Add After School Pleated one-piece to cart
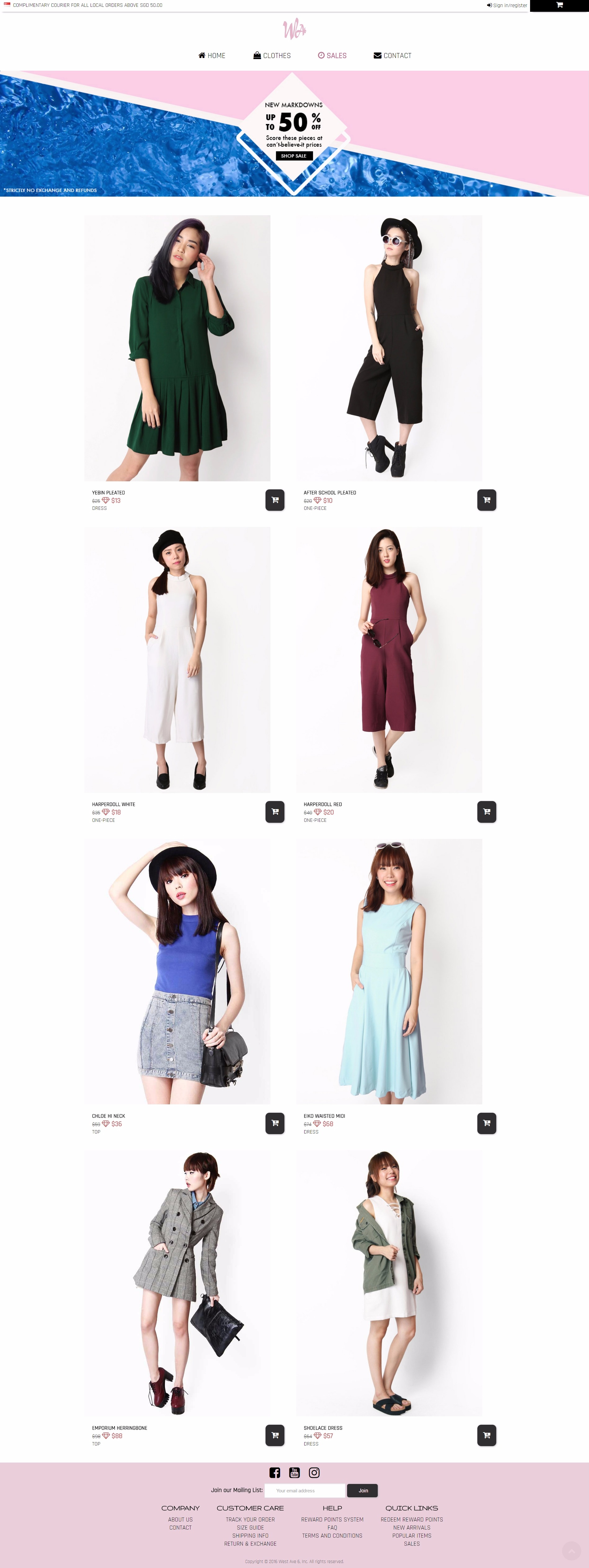 pyautogui.click(x=486, y=500)
